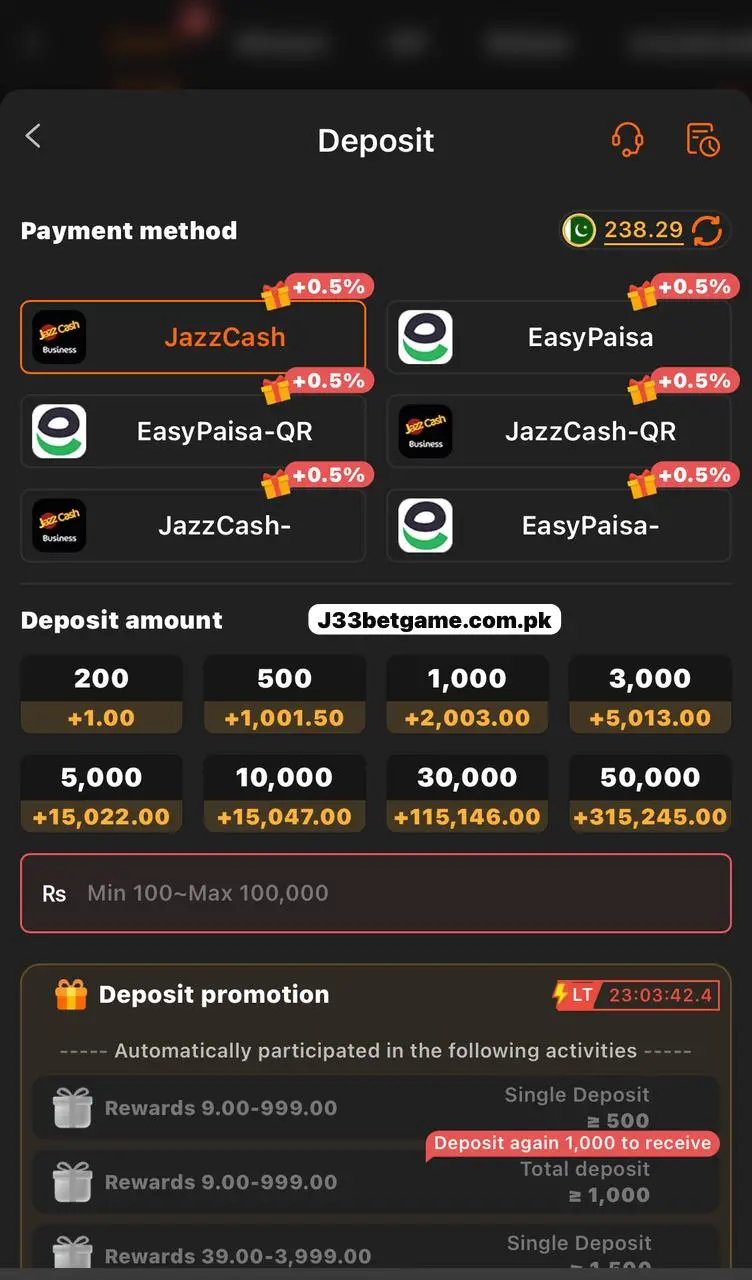This screenshot has width=752, height=1280.
Task: Open customer support headset
Action: tap(627, 140)
